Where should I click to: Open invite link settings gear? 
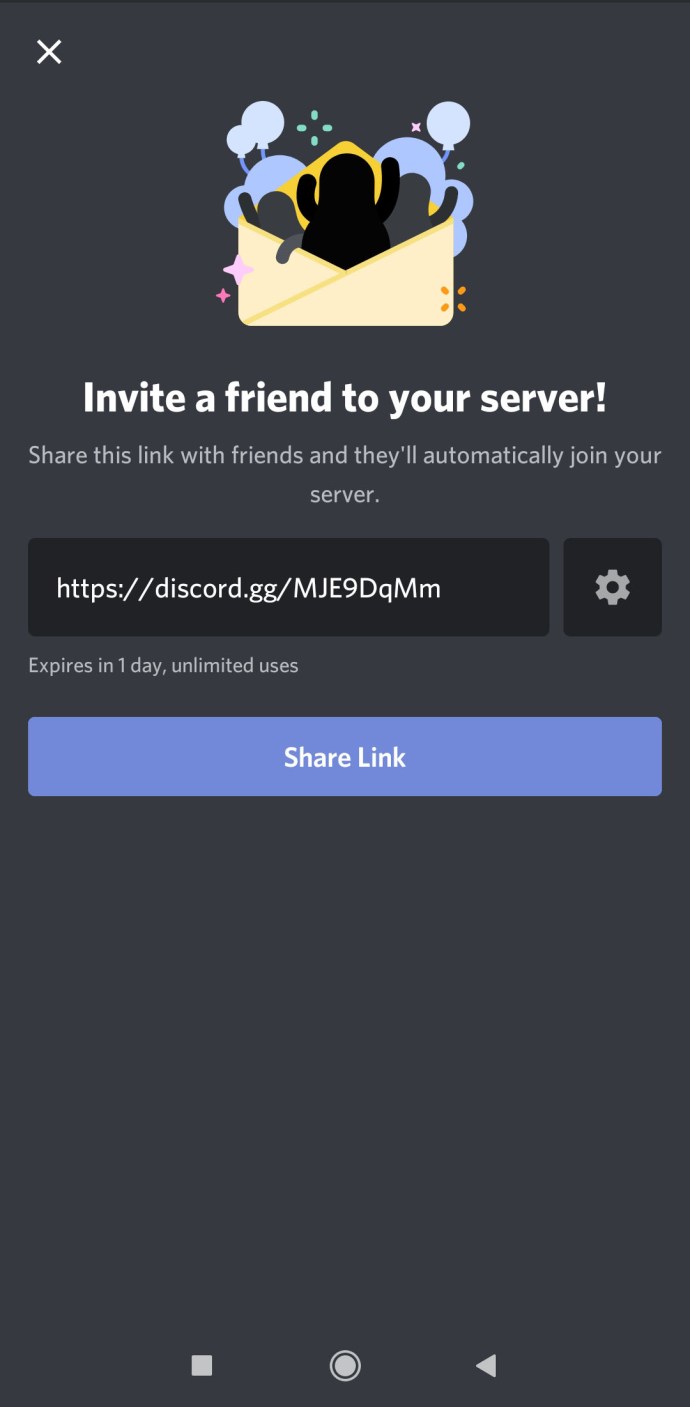point(612,587)
